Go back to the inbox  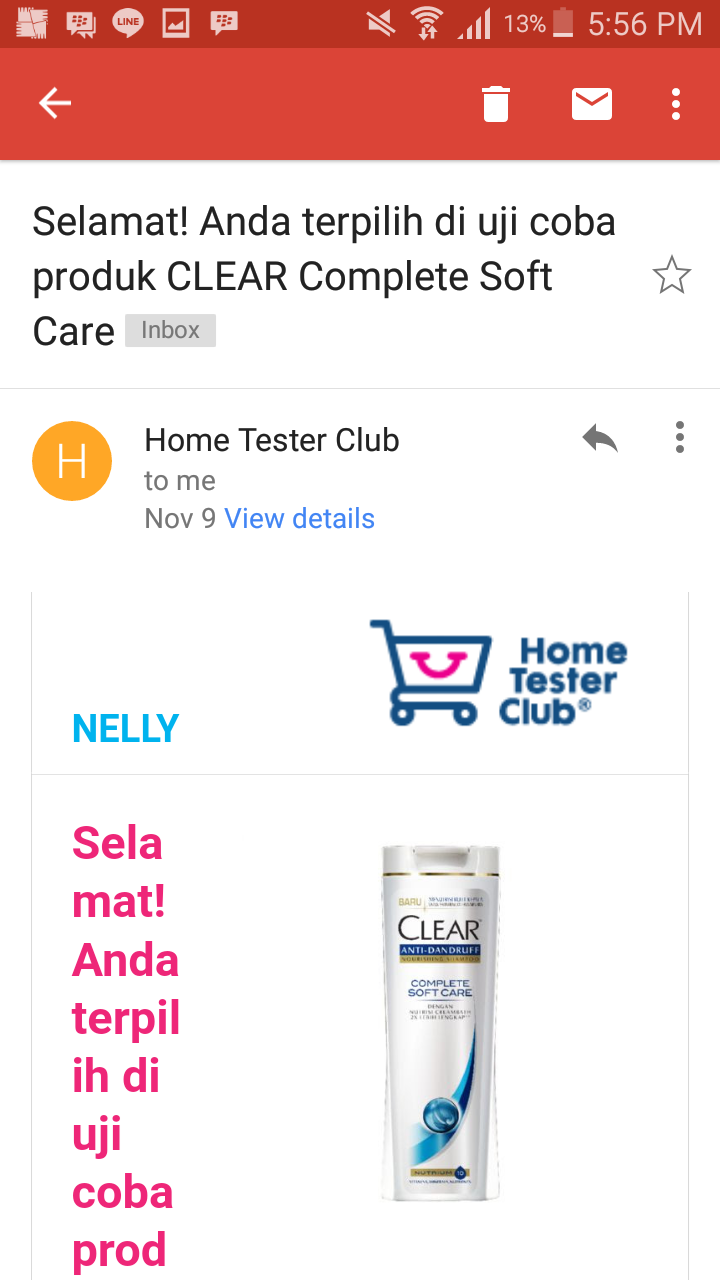pos(55,103)
